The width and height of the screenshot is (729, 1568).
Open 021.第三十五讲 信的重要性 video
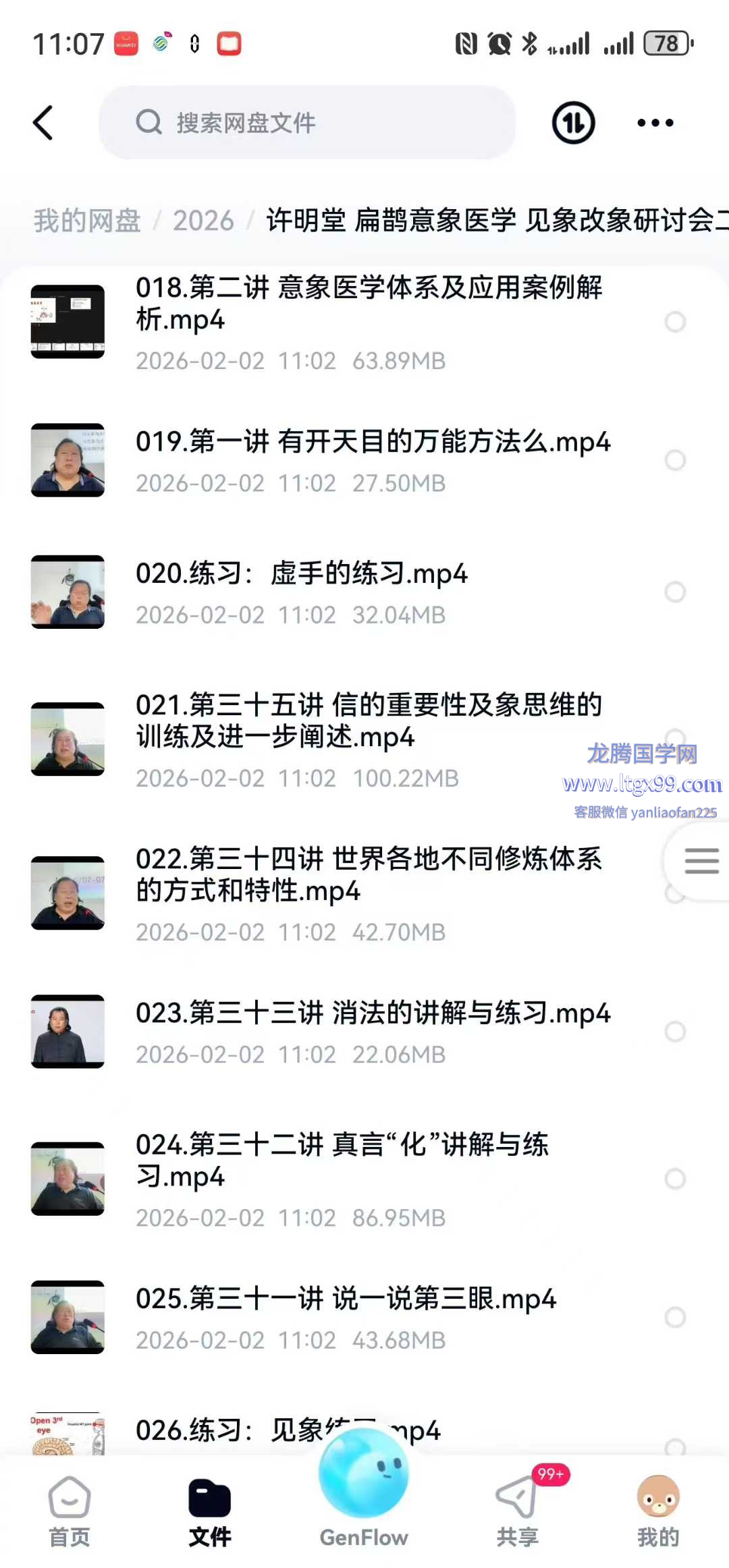368,721
